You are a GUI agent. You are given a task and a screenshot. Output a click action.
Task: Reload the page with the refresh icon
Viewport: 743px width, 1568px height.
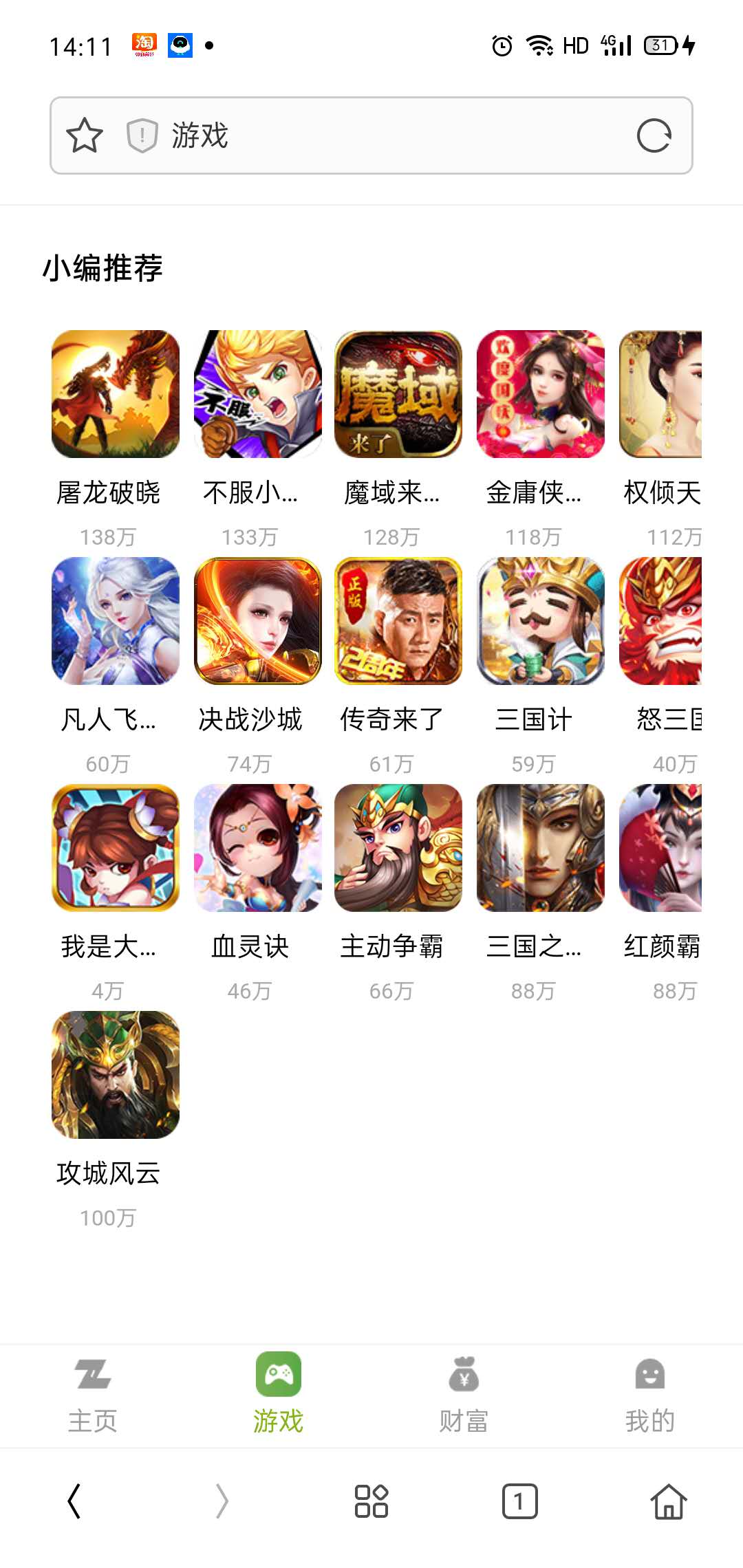click(x=654, y=135)
